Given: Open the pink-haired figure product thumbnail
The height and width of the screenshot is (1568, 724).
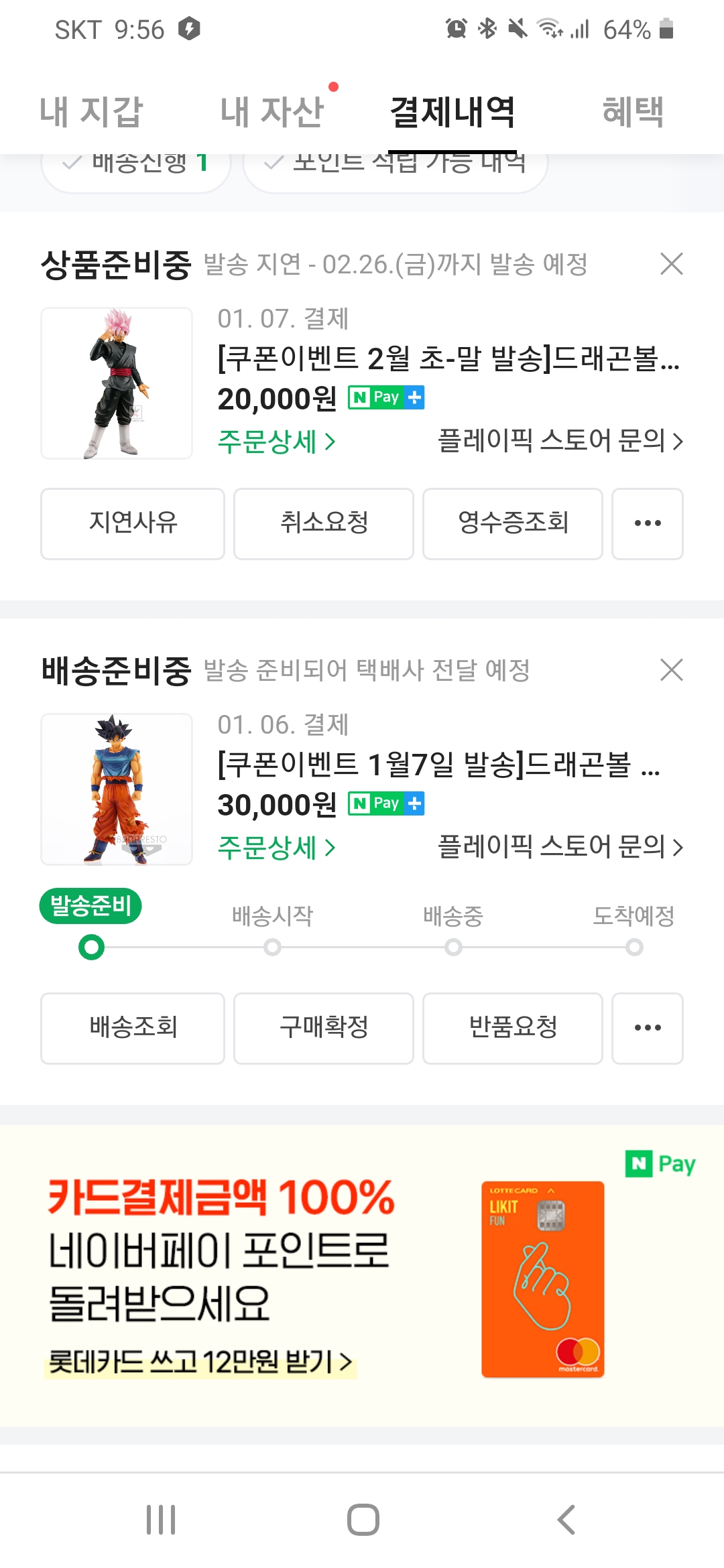Looking at the screenshot, I should [117, 383].
